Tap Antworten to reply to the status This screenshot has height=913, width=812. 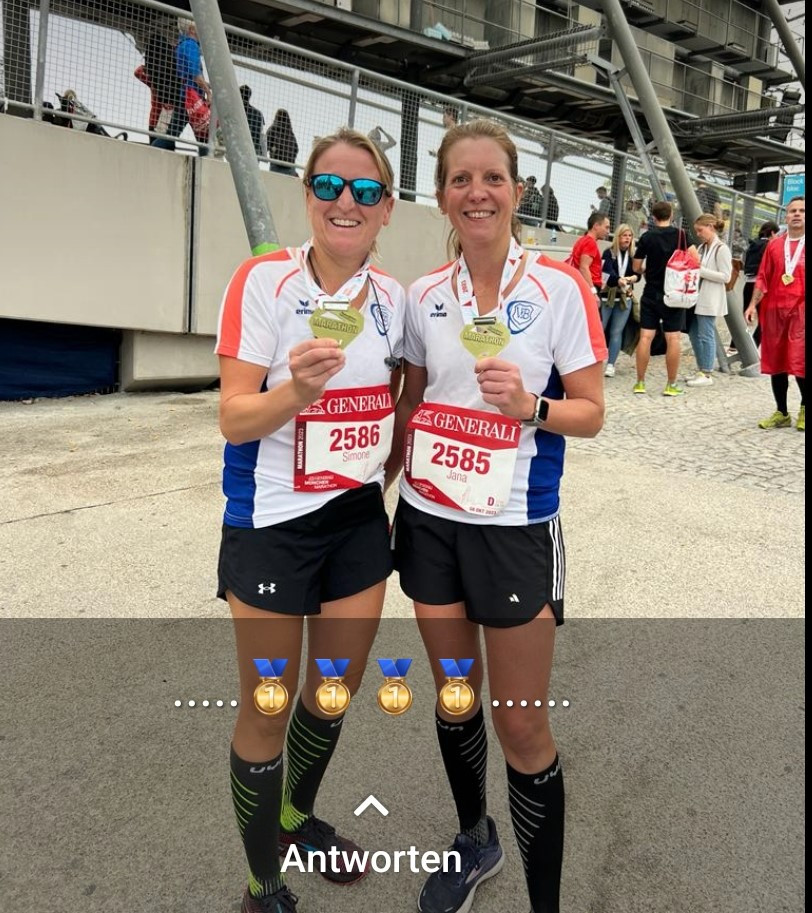(x=371, y=857)
